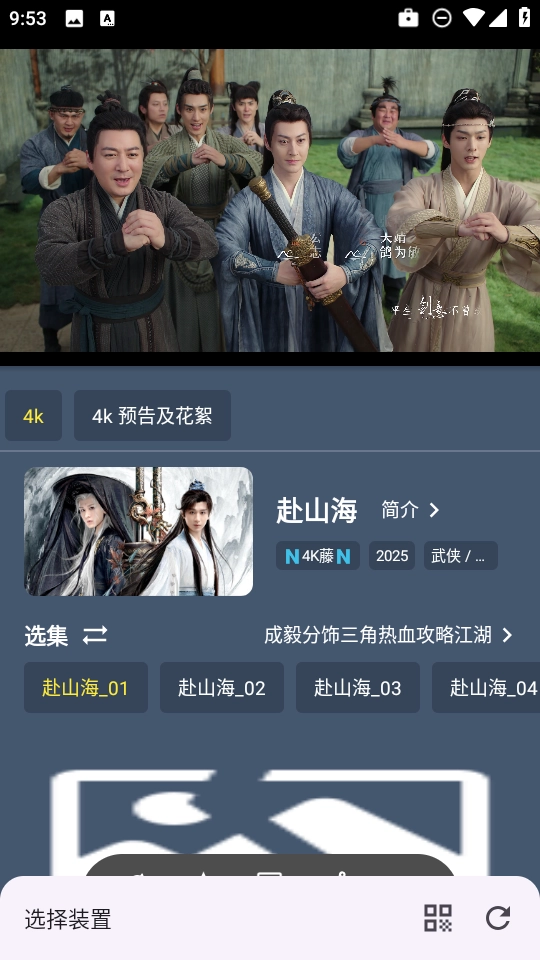Tap the 赴山海 poster thumbnail
The width and height of the screenshot is (540, 960).
[138, 531]
